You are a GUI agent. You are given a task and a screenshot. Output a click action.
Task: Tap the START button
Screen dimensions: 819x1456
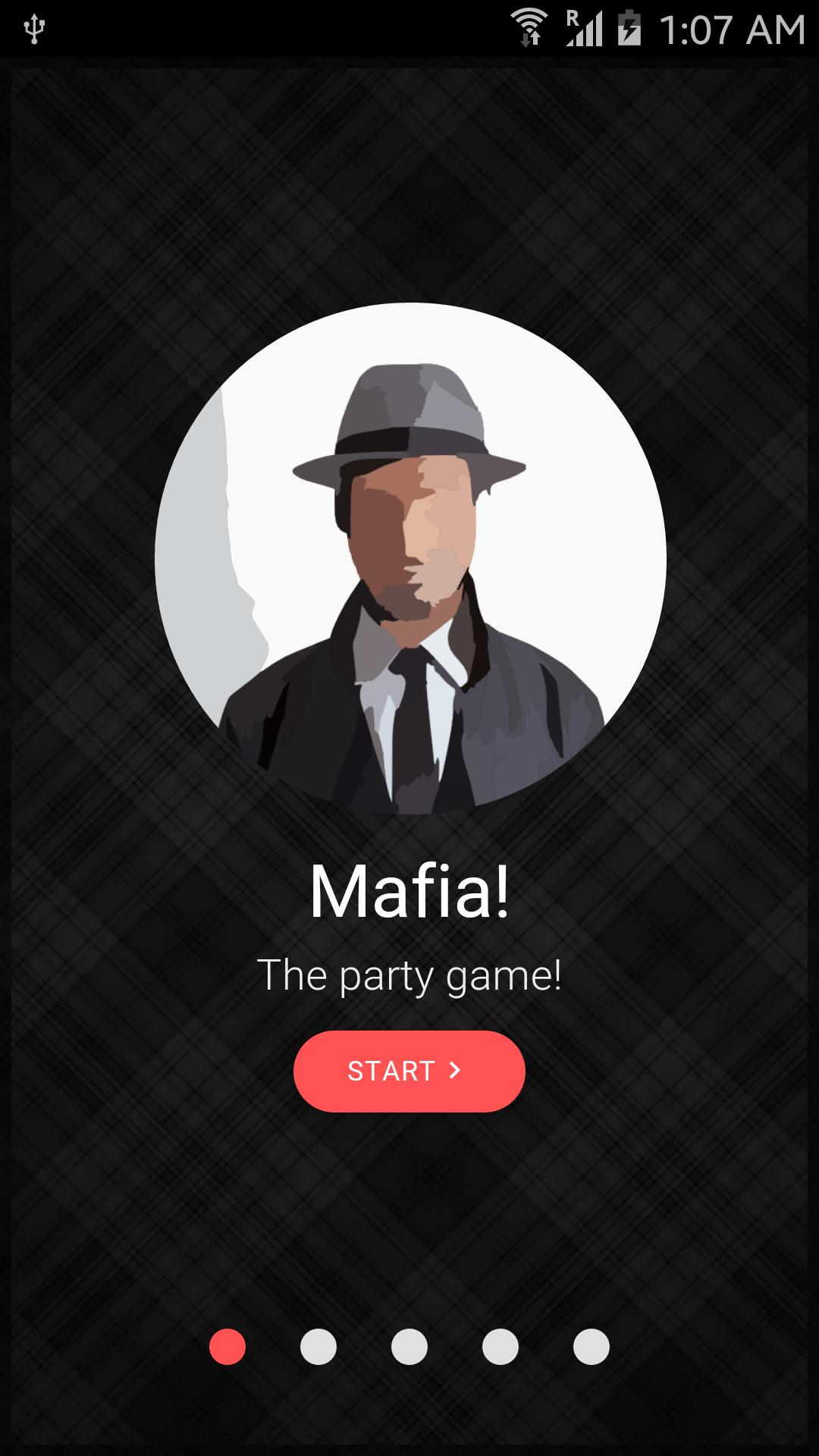(x=409, y=1071)
